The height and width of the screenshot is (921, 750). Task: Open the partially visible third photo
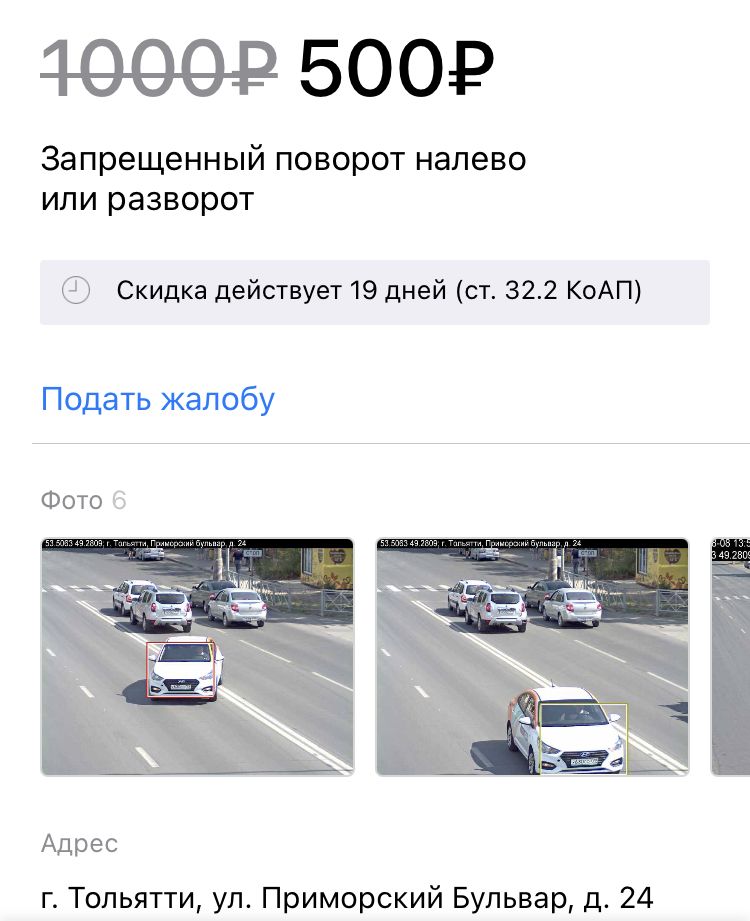731,657
